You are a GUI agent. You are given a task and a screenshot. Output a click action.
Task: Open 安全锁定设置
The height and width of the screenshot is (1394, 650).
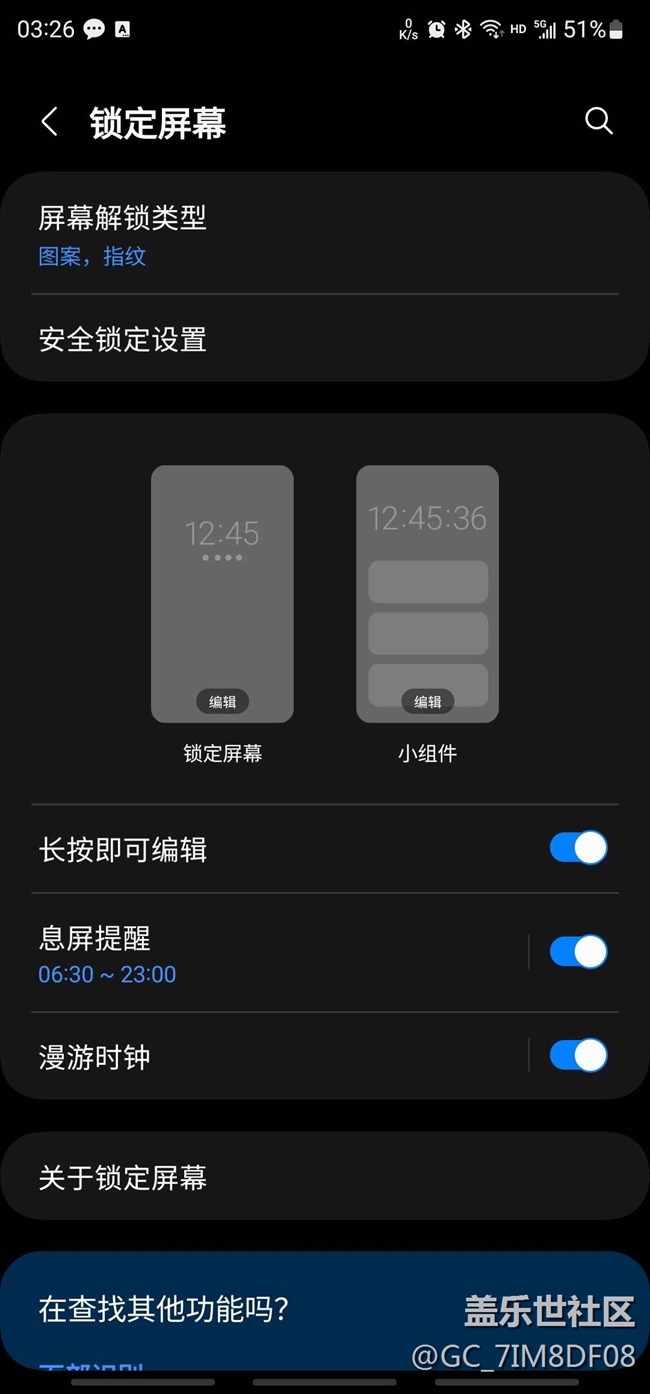[325, 340]
